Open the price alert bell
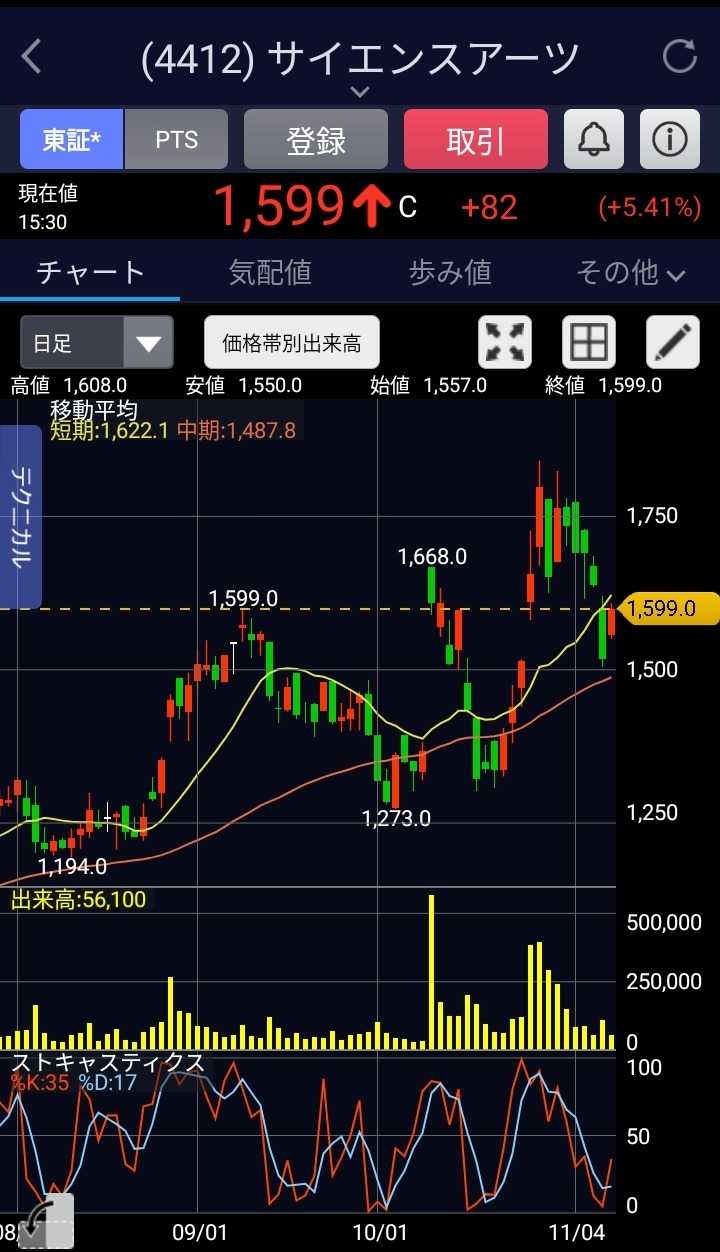 tap(594, 140)
